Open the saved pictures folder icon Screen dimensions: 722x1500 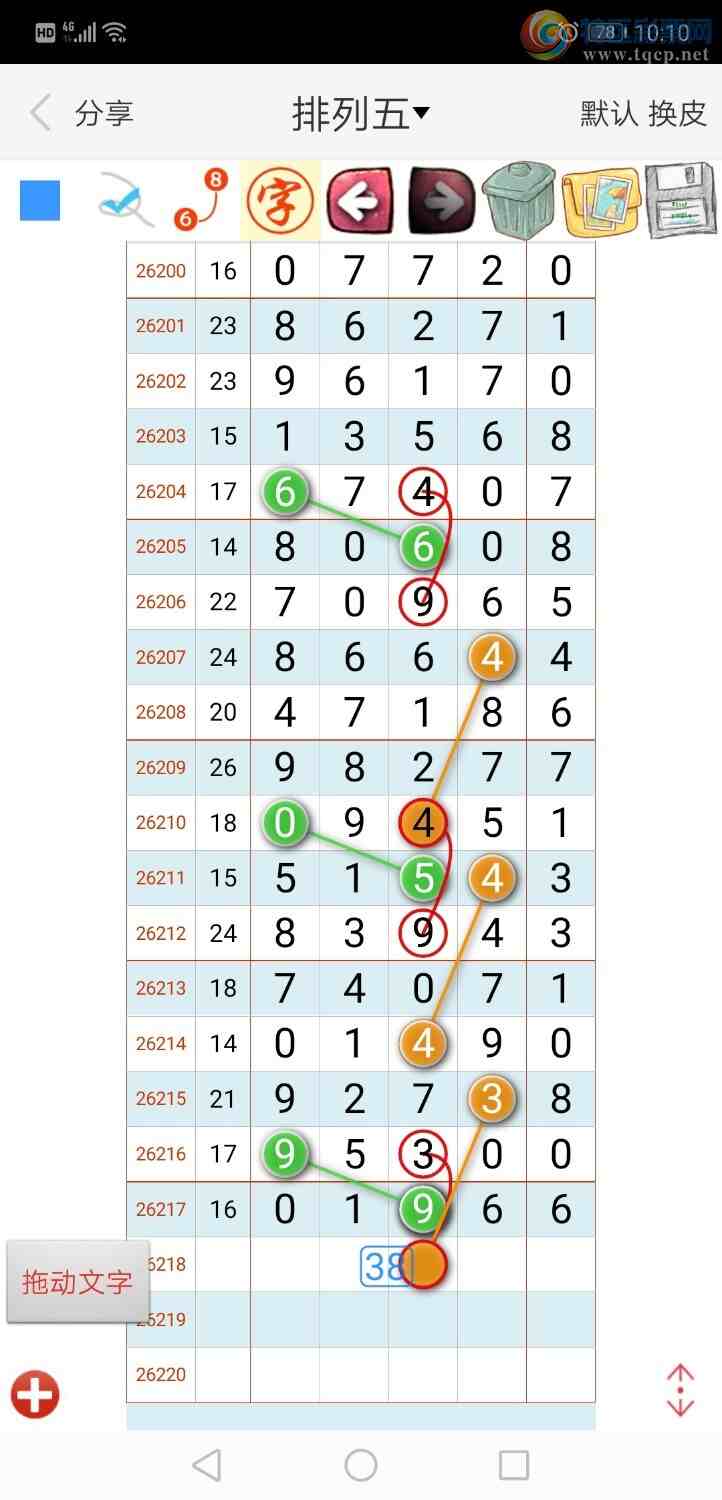click(x=601, y=201)
